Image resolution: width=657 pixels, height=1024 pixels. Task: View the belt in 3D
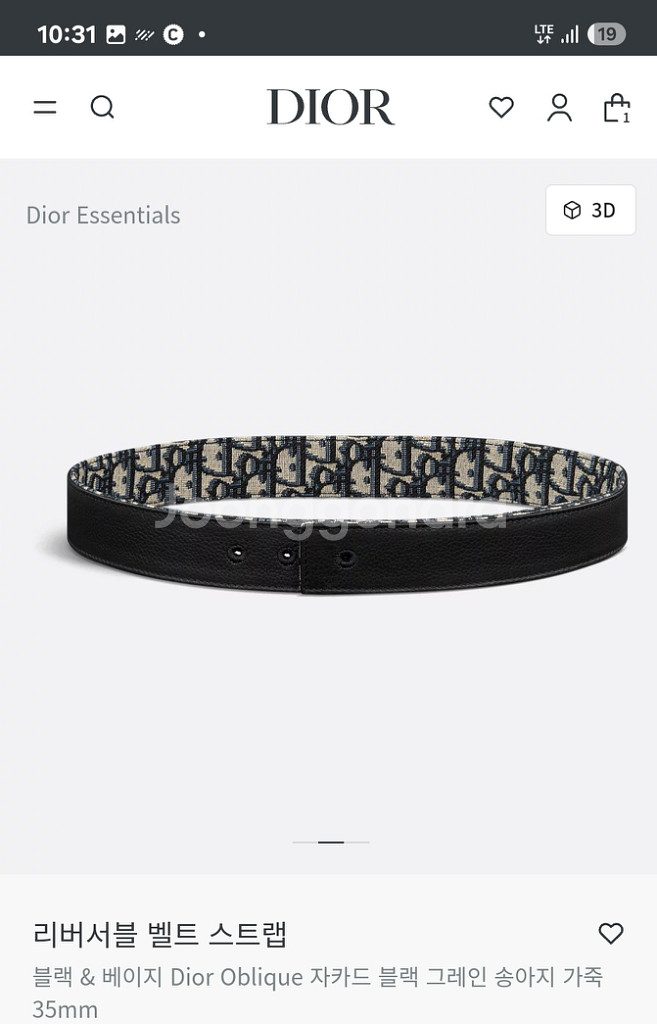coord(590,210)
